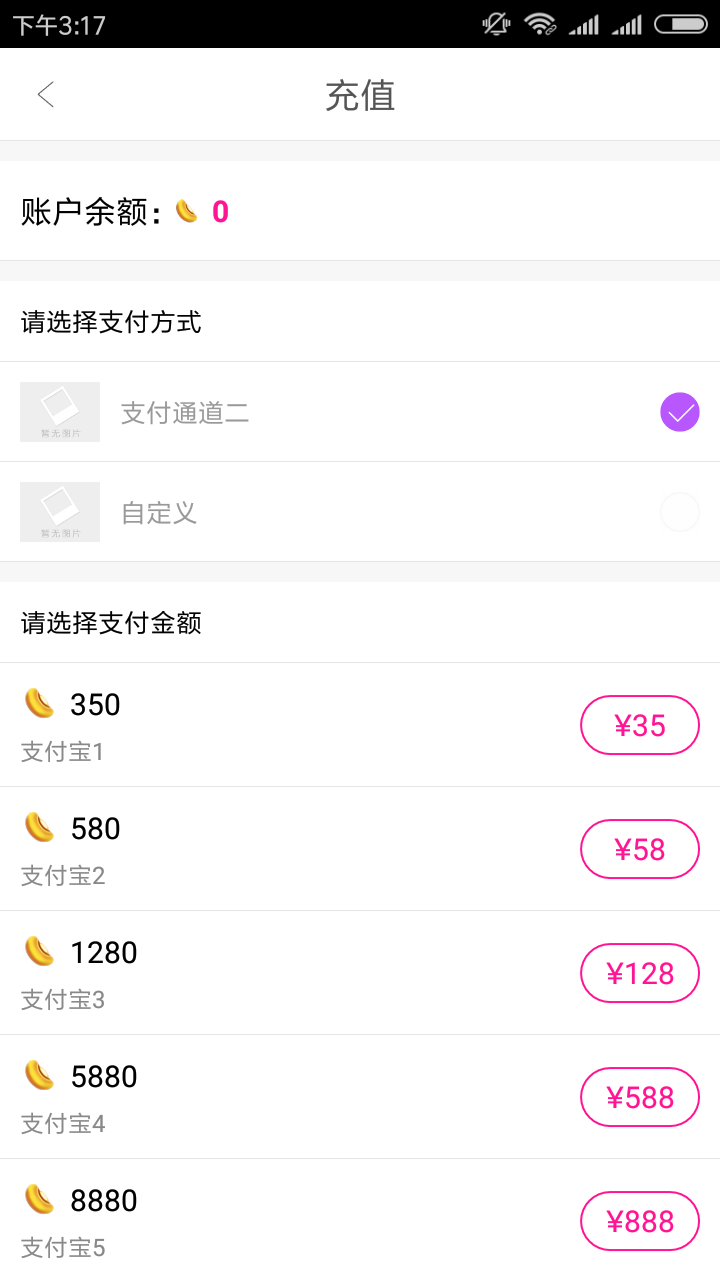Click the coin icon beside 1280
Viewport: 720px width, 1280px height.
pyautogui.click(x=39, y=951)
